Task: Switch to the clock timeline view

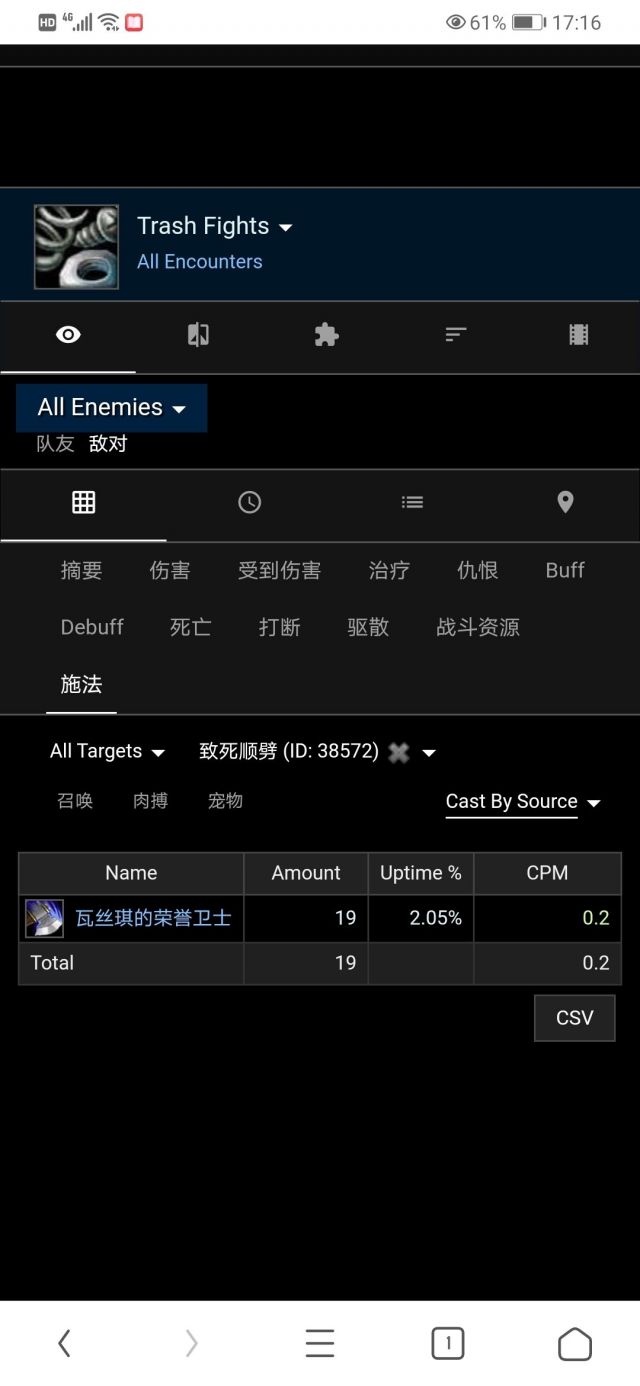Action: (249, 502)
